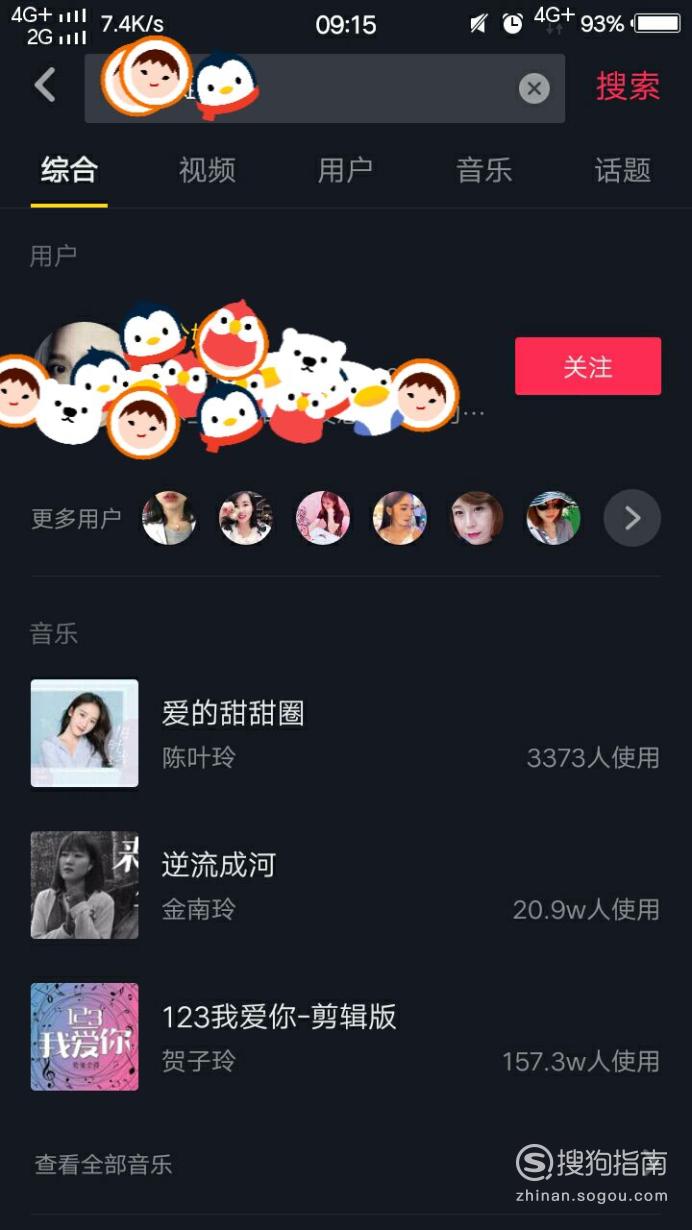This screenshot has width=692, height=1230.
Task: Switch to the 视频 tab
Action: 207,170
